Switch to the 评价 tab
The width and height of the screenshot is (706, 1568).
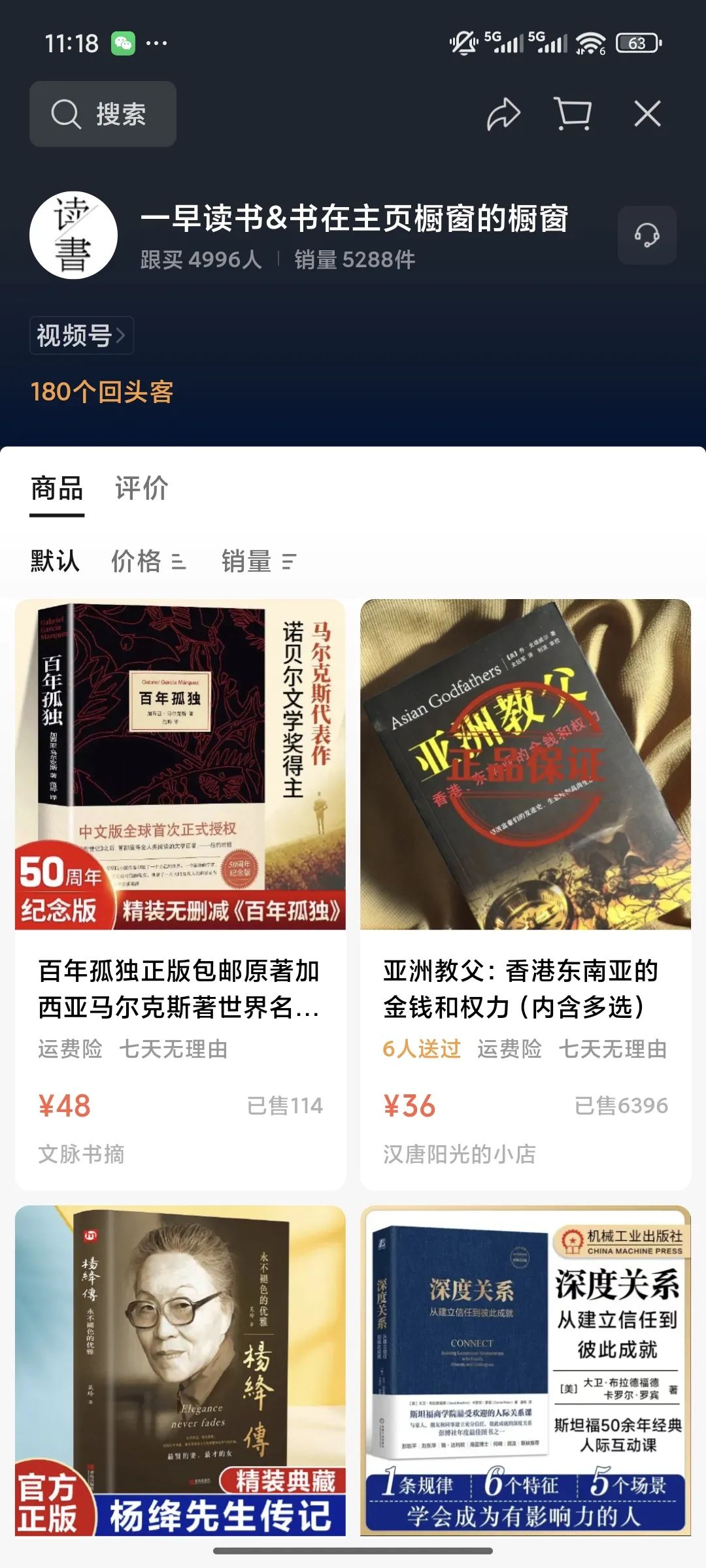[142, 489]
